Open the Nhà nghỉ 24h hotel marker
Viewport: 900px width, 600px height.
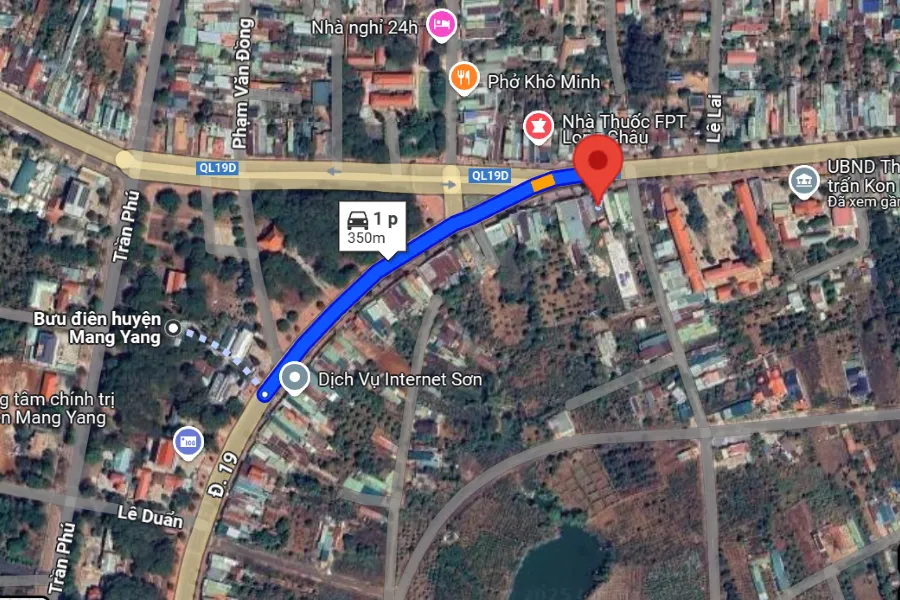440,25
